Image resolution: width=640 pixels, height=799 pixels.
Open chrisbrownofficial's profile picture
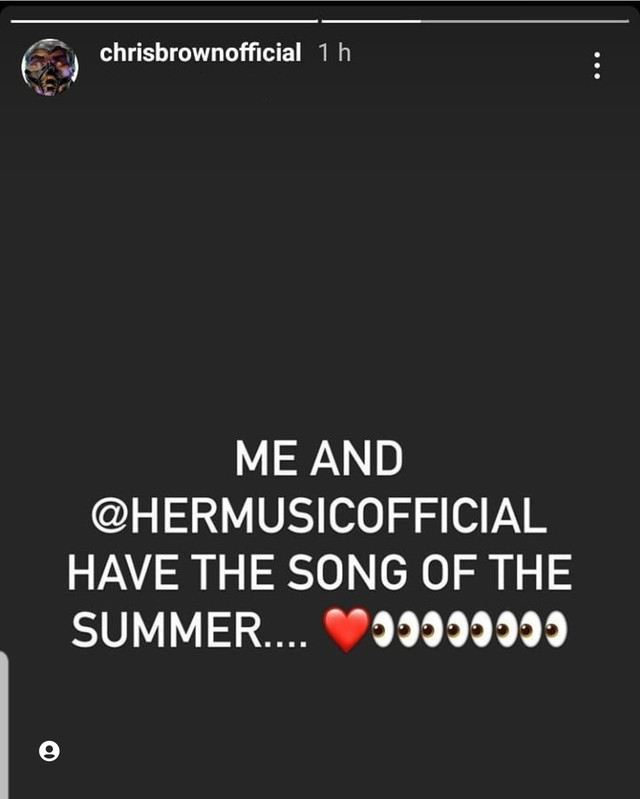point(50,67)
